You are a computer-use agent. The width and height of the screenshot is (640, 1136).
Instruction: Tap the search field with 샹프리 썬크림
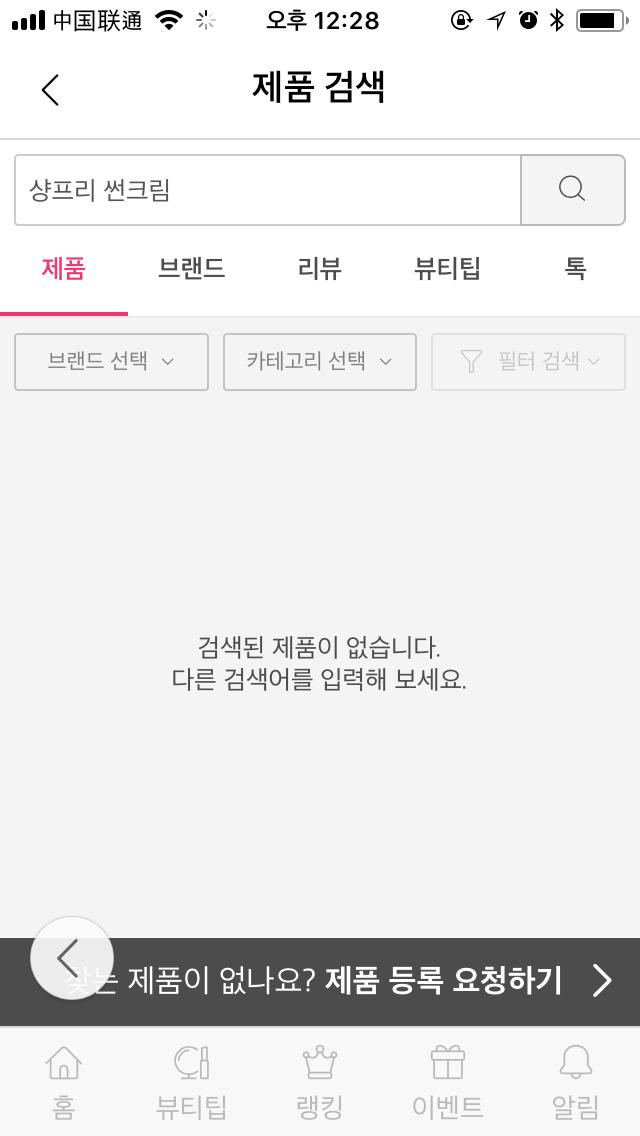pyautogui.click(x=267, y=190)
